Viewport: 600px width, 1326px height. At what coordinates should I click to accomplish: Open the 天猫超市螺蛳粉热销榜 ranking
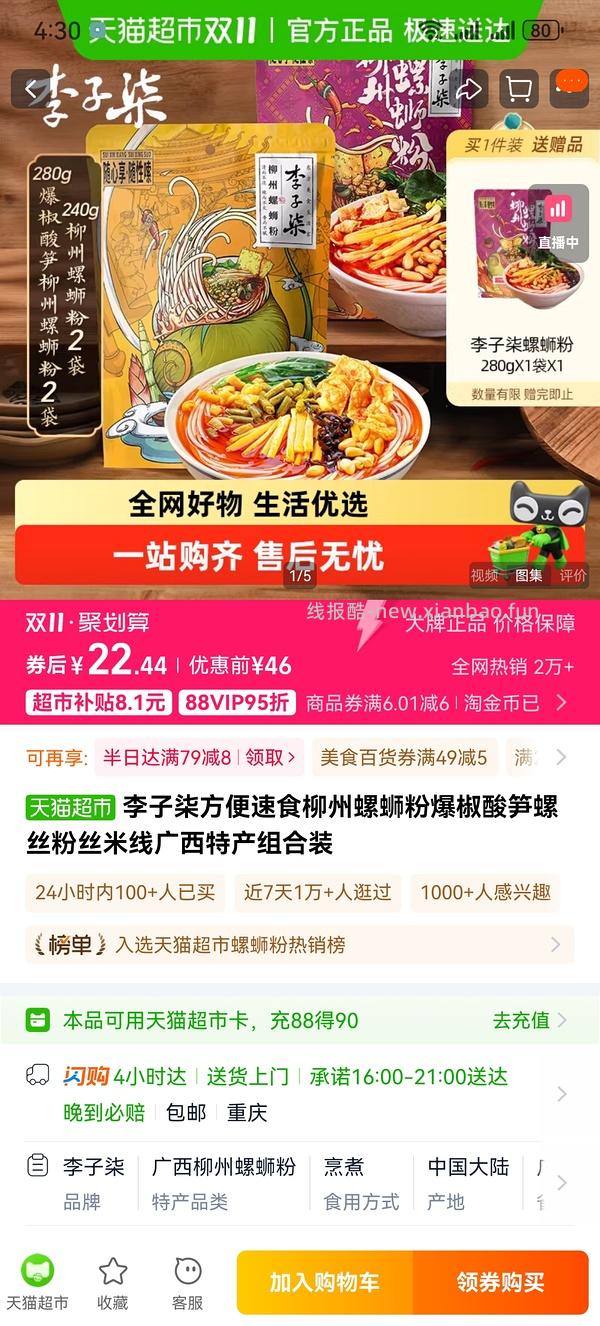coord(300,944)
